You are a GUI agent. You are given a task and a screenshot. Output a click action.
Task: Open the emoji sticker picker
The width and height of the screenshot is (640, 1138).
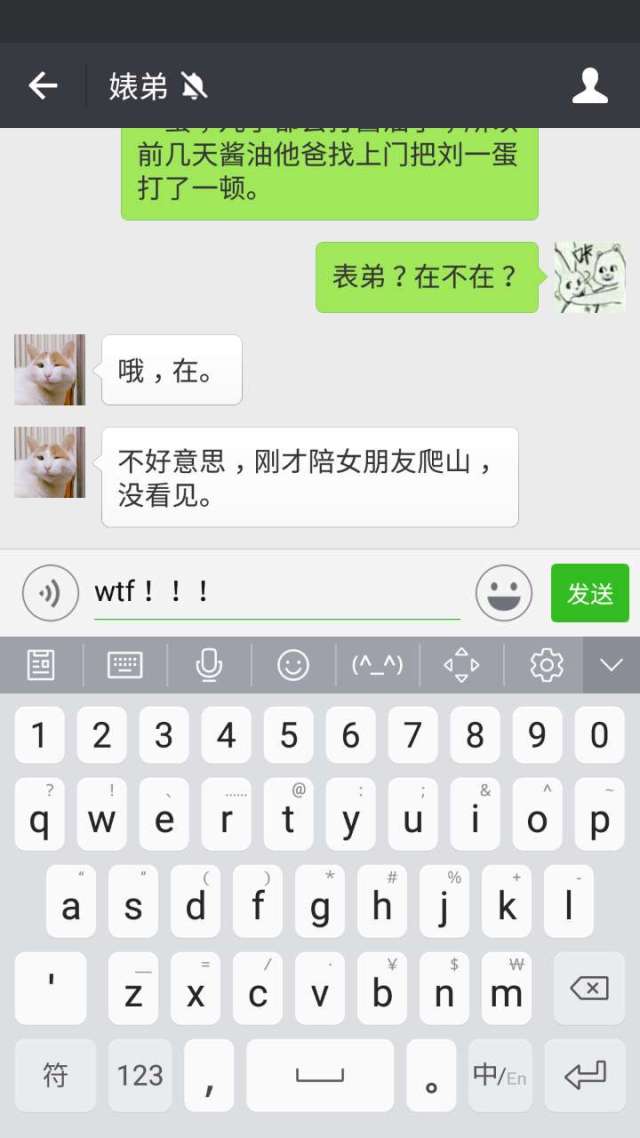point(504,593)
